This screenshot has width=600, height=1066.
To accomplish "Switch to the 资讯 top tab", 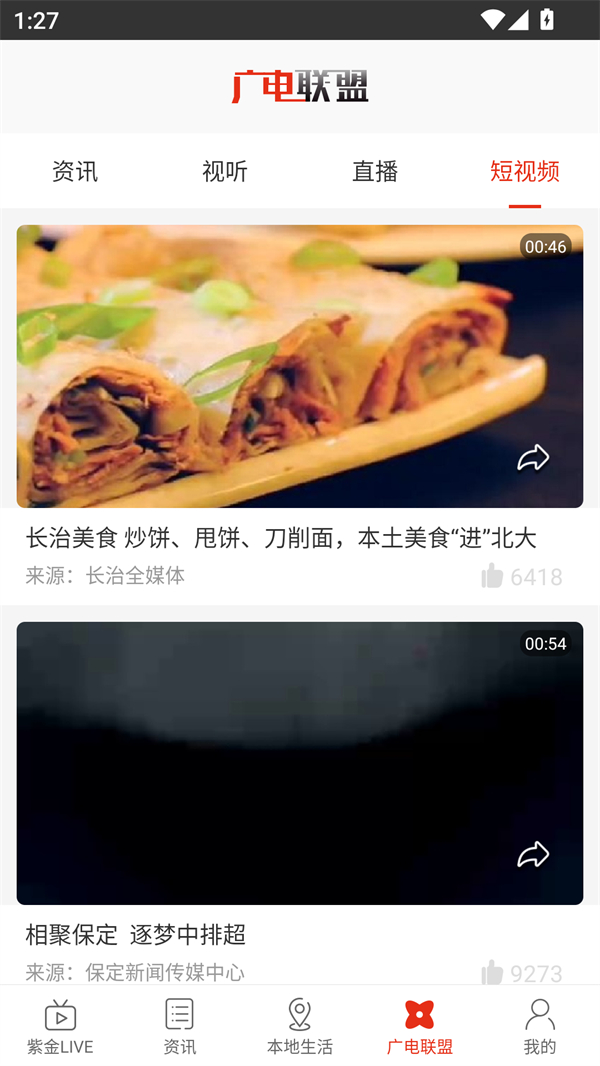I will [x=75, y=171].
